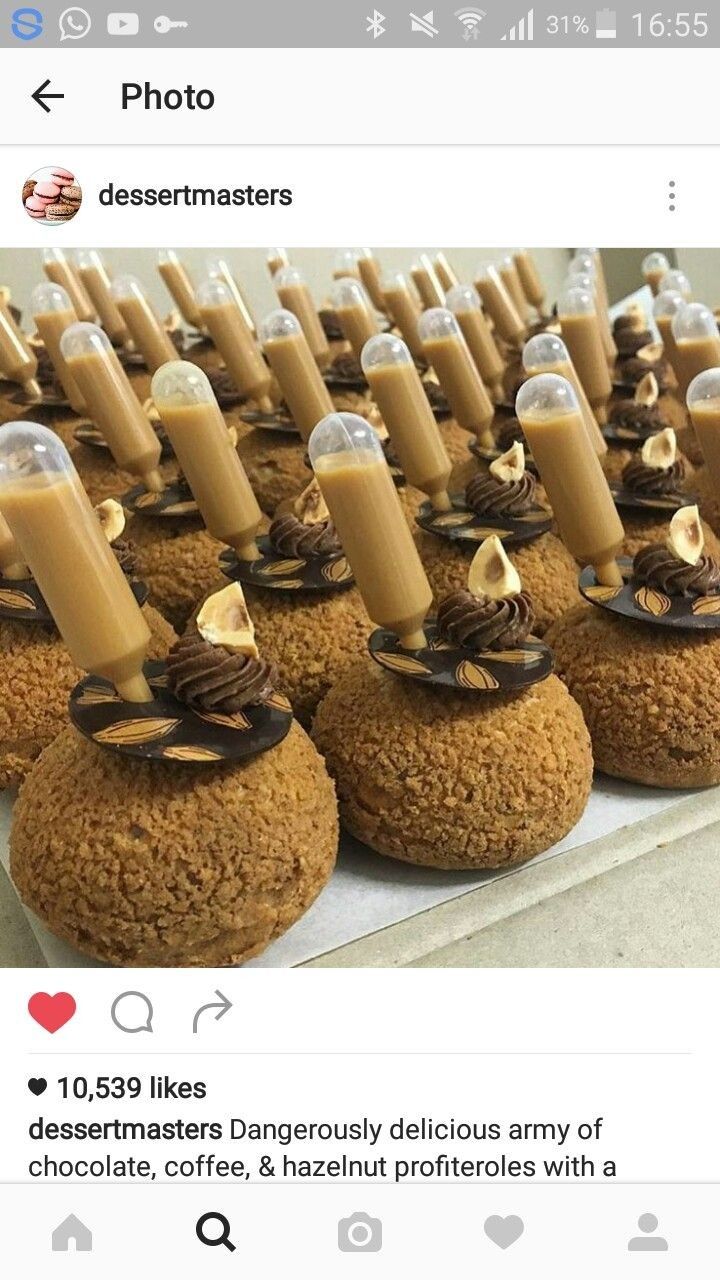The image size is (720, 1280).
Task: Go back from the Photo screen
Action: tap(47, 96)
